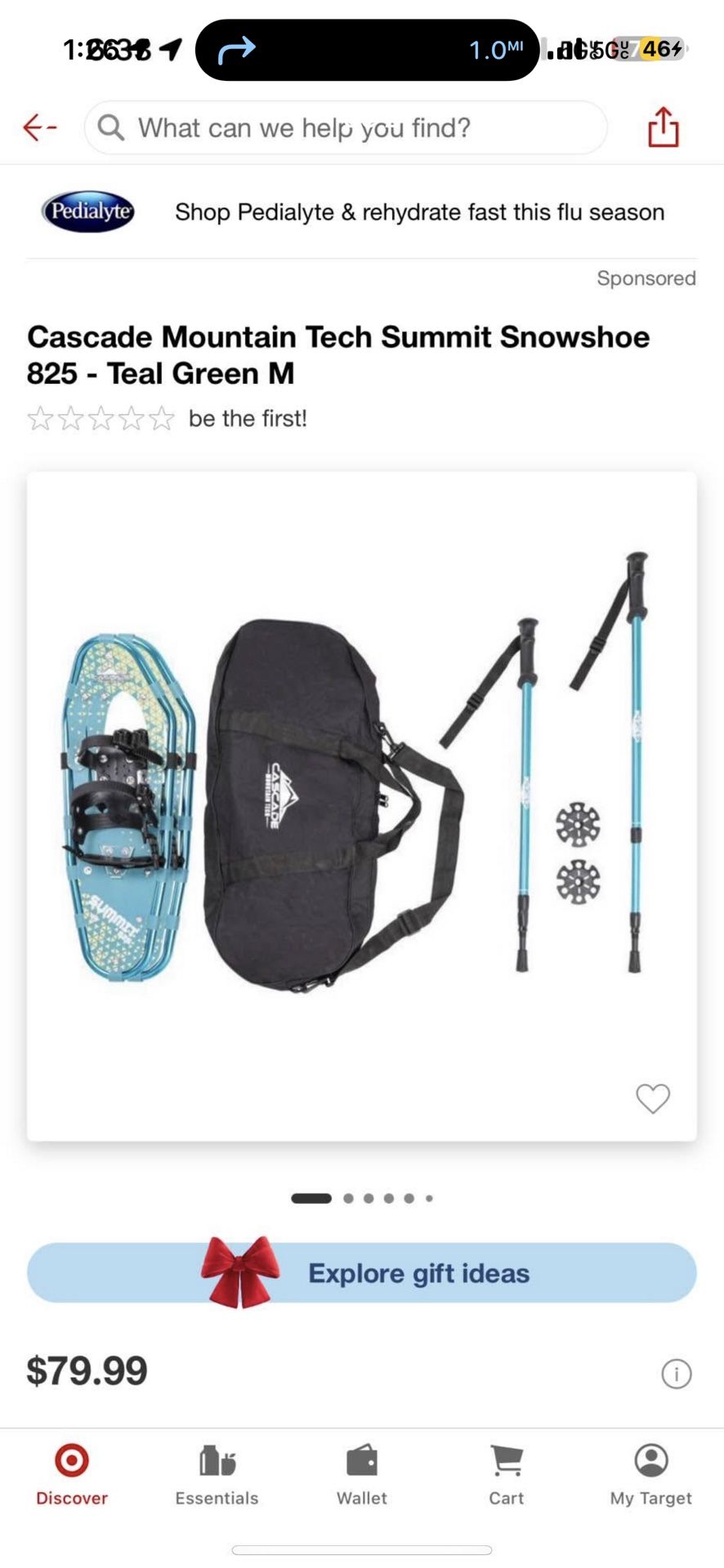The height and width of the screenshot is (1568, 724).
Task: Switch to the Discover tab
Action: click(x=72, y=1475)
